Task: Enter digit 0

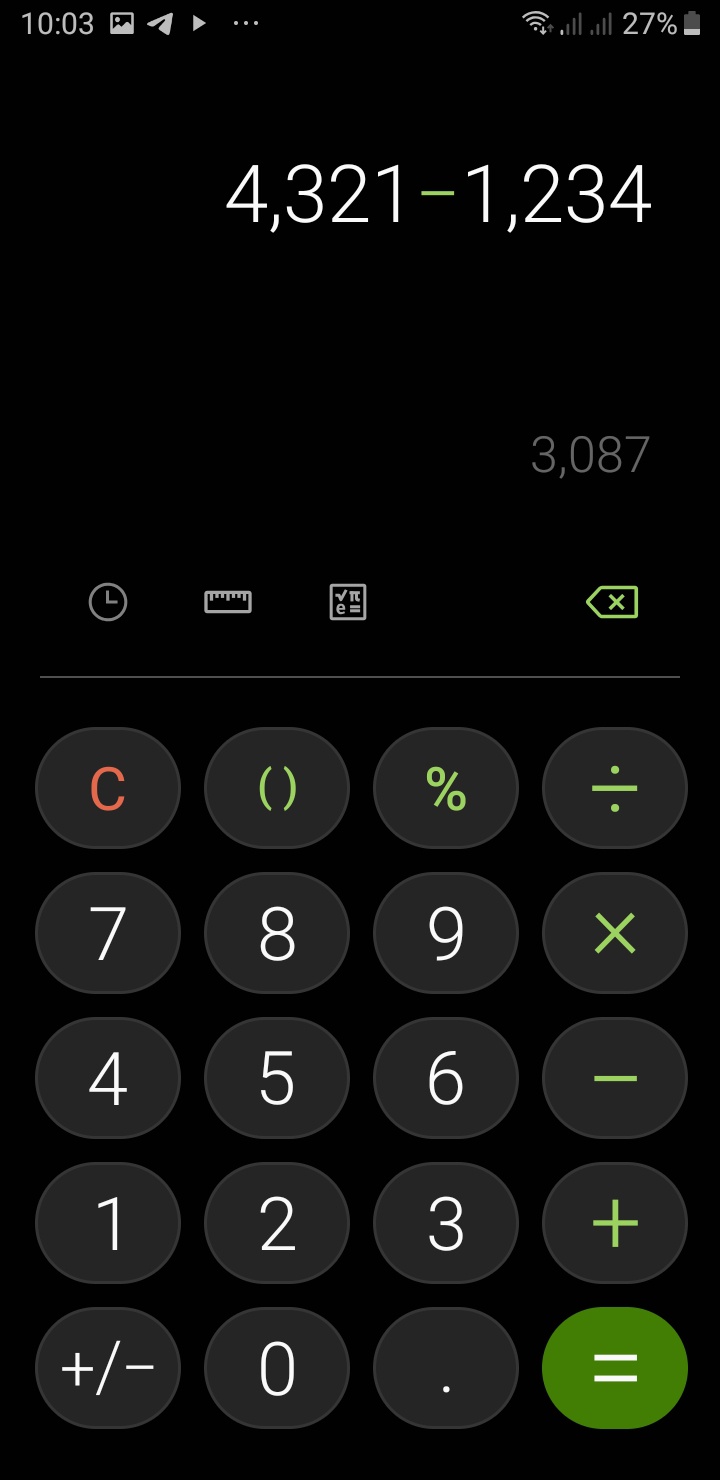Action: point(277,1368)
